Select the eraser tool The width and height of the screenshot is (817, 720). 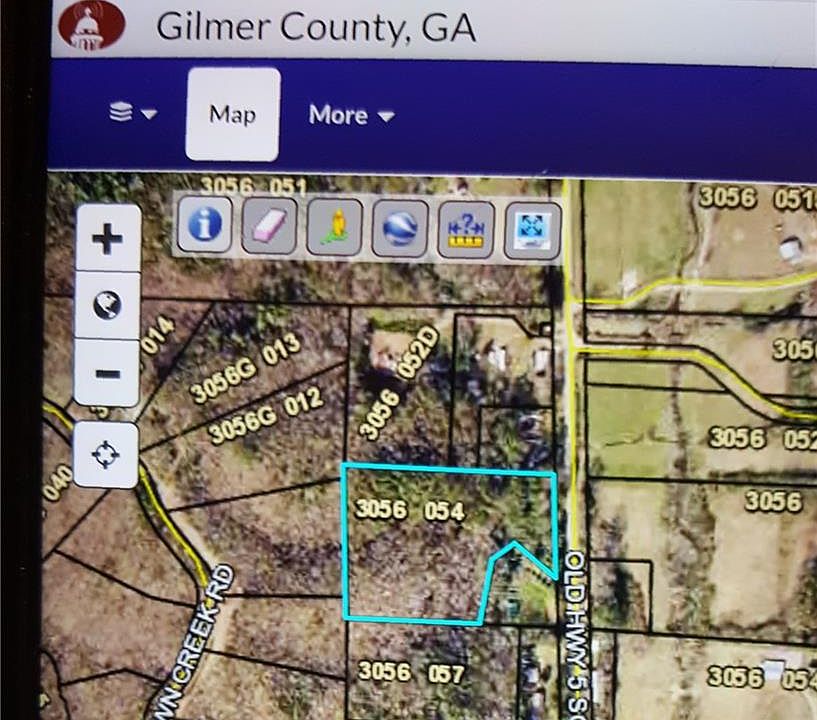coord(269,226)
